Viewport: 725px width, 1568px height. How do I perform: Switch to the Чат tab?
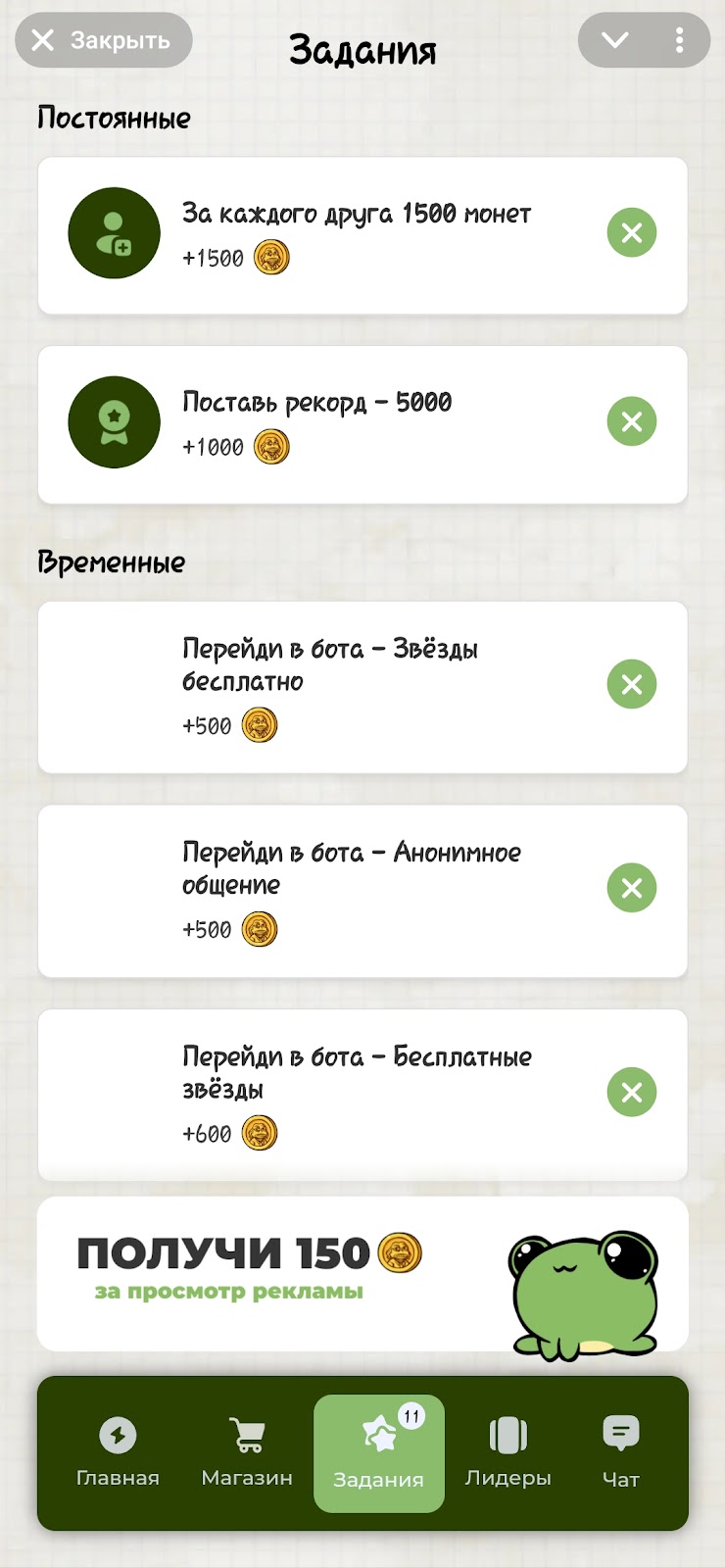tap(620, 1452)
